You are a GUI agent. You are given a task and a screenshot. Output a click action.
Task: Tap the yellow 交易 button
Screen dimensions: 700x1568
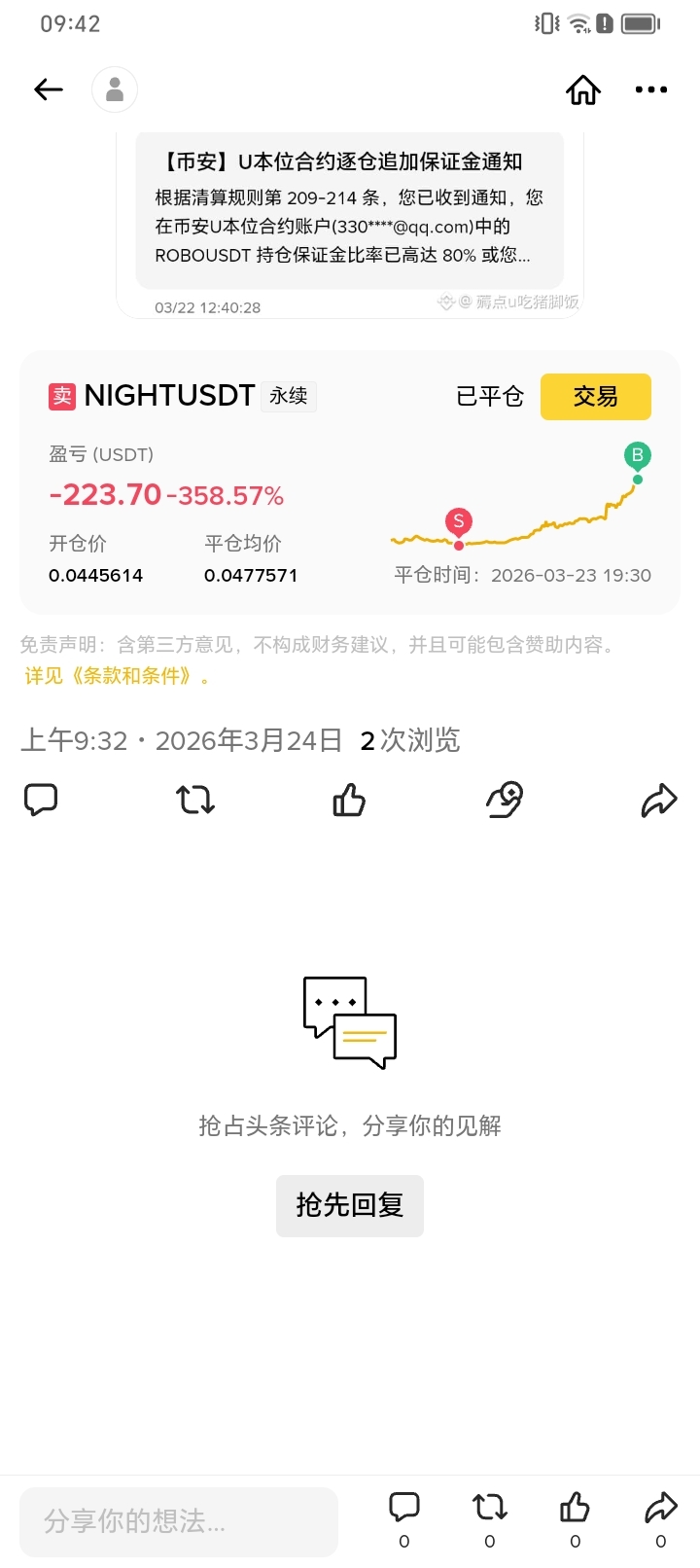(x=595, y=397)
